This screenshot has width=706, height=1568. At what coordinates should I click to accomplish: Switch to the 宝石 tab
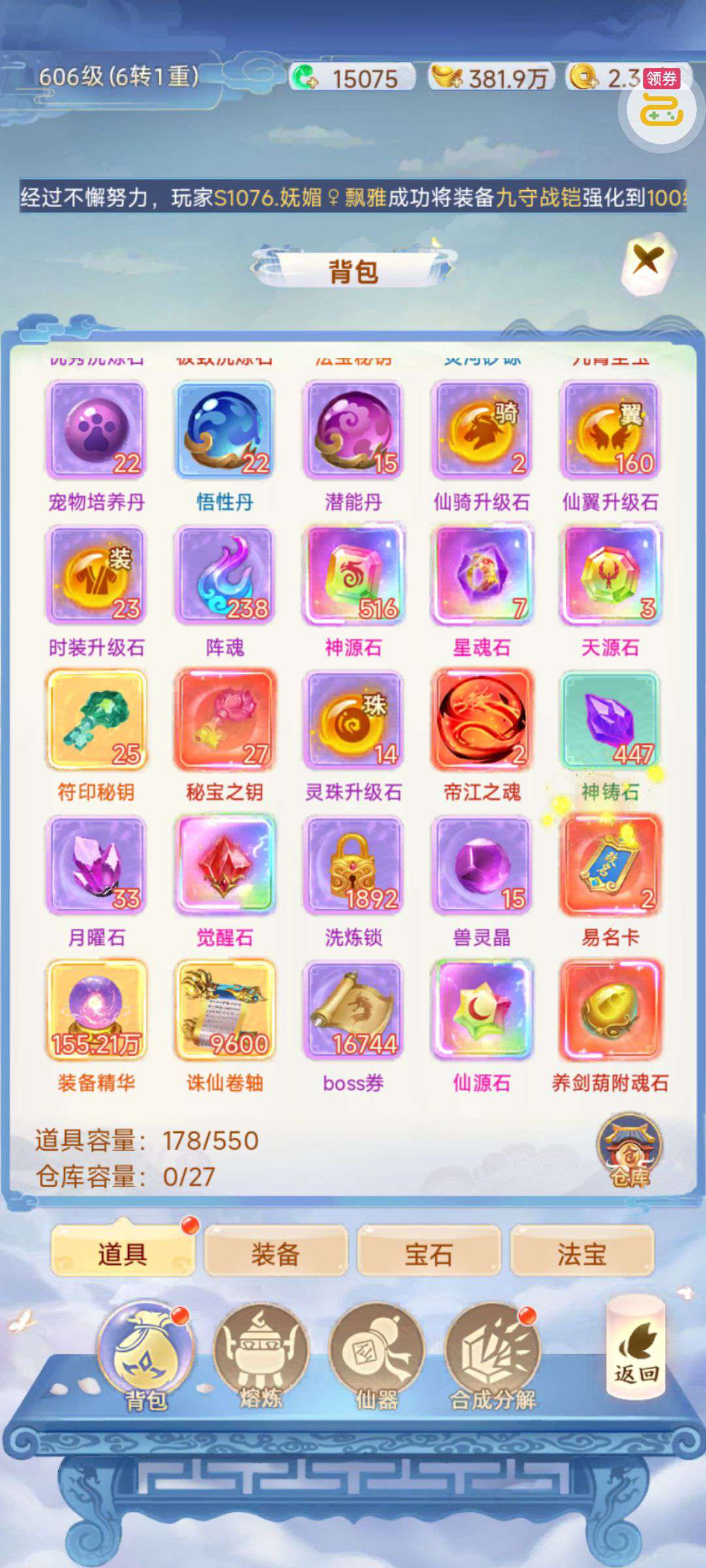(428, 1254)
